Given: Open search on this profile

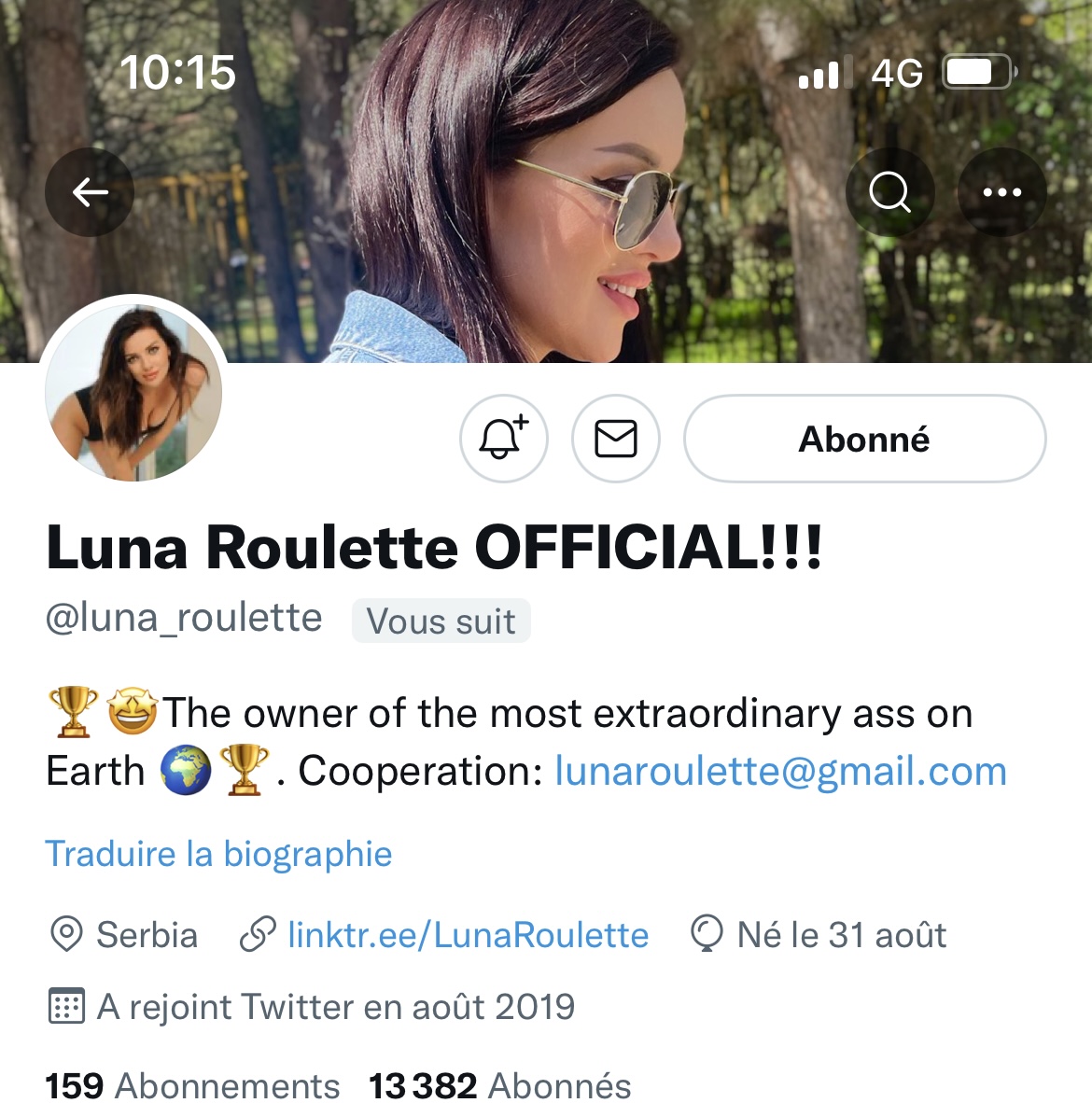Looking at the screenshot, I should point(889,192).
